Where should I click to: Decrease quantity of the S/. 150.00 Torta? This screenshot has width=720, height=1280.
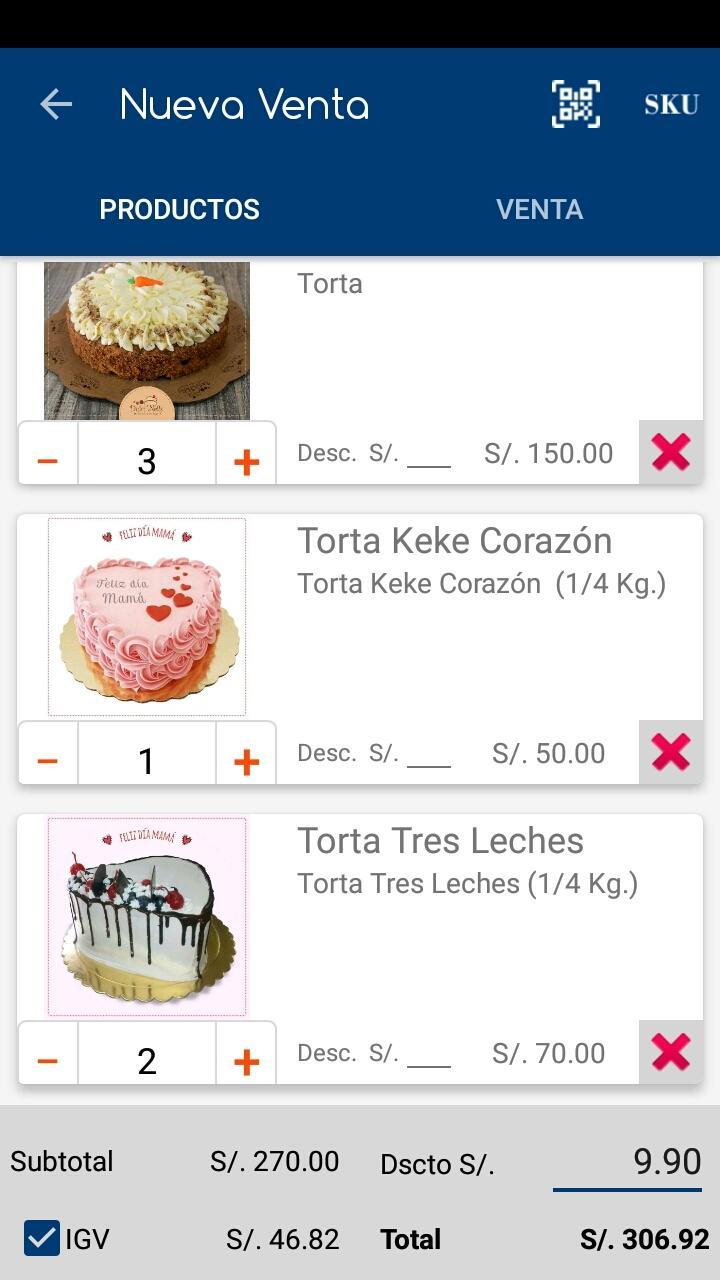(48, 461)
